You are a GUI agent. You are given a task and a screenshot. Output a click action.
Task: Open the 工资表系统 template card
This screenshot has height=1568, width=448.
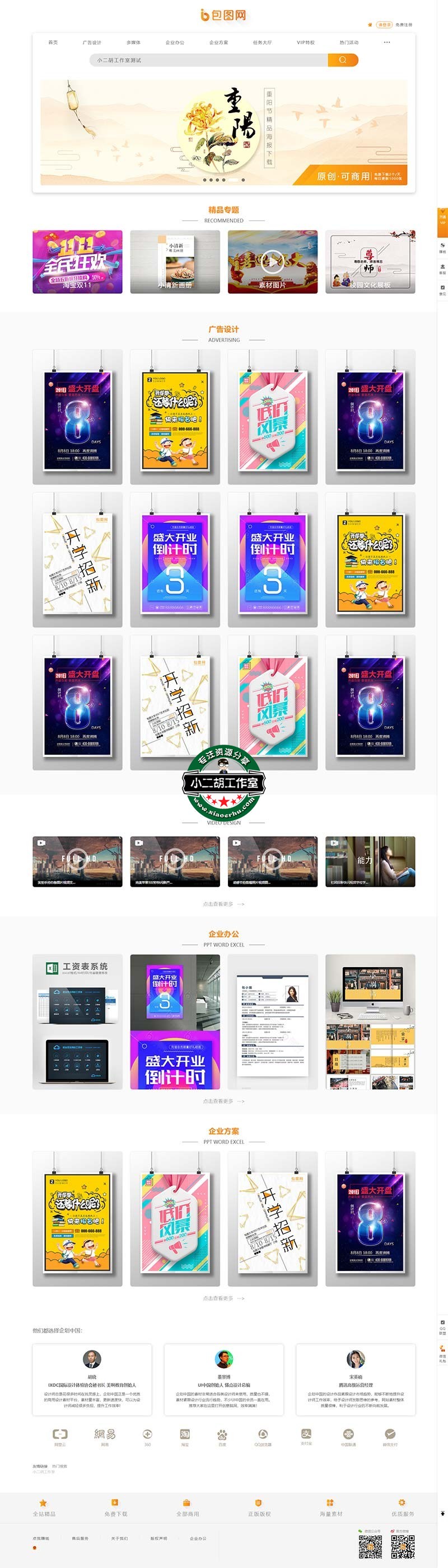[77, 1022]
